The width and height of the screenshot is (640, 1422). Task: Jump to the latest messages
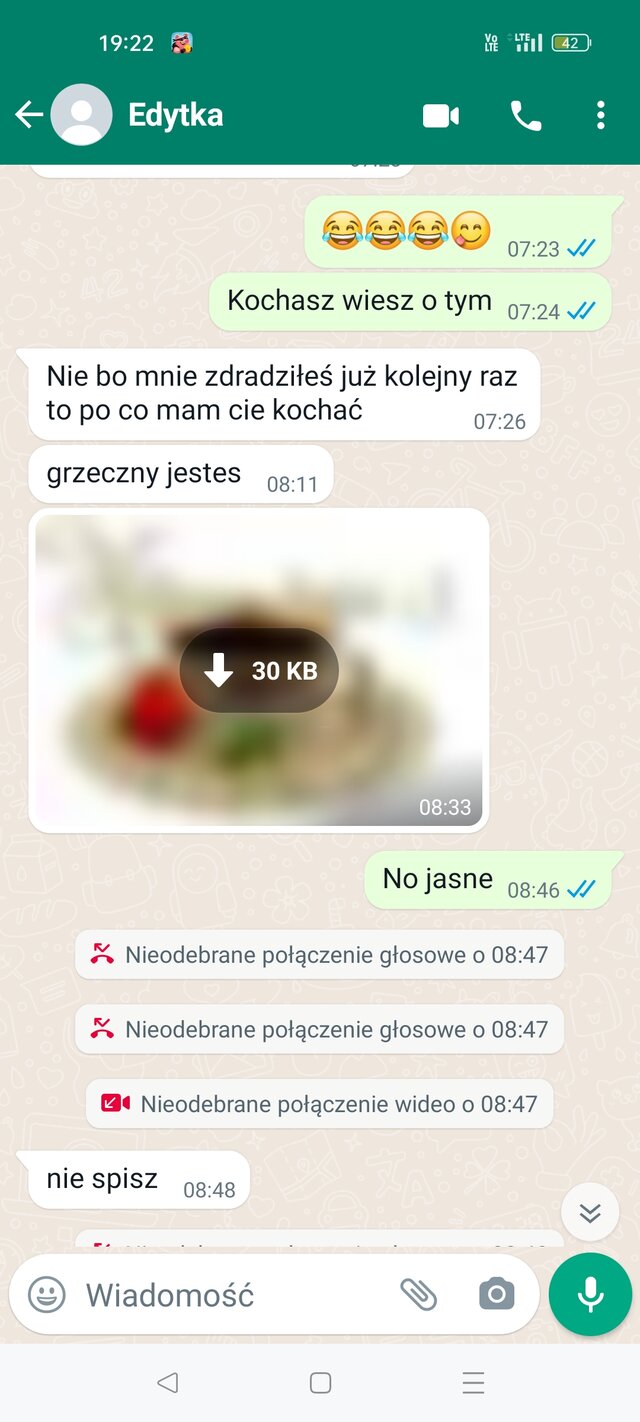coord(590,1213)
